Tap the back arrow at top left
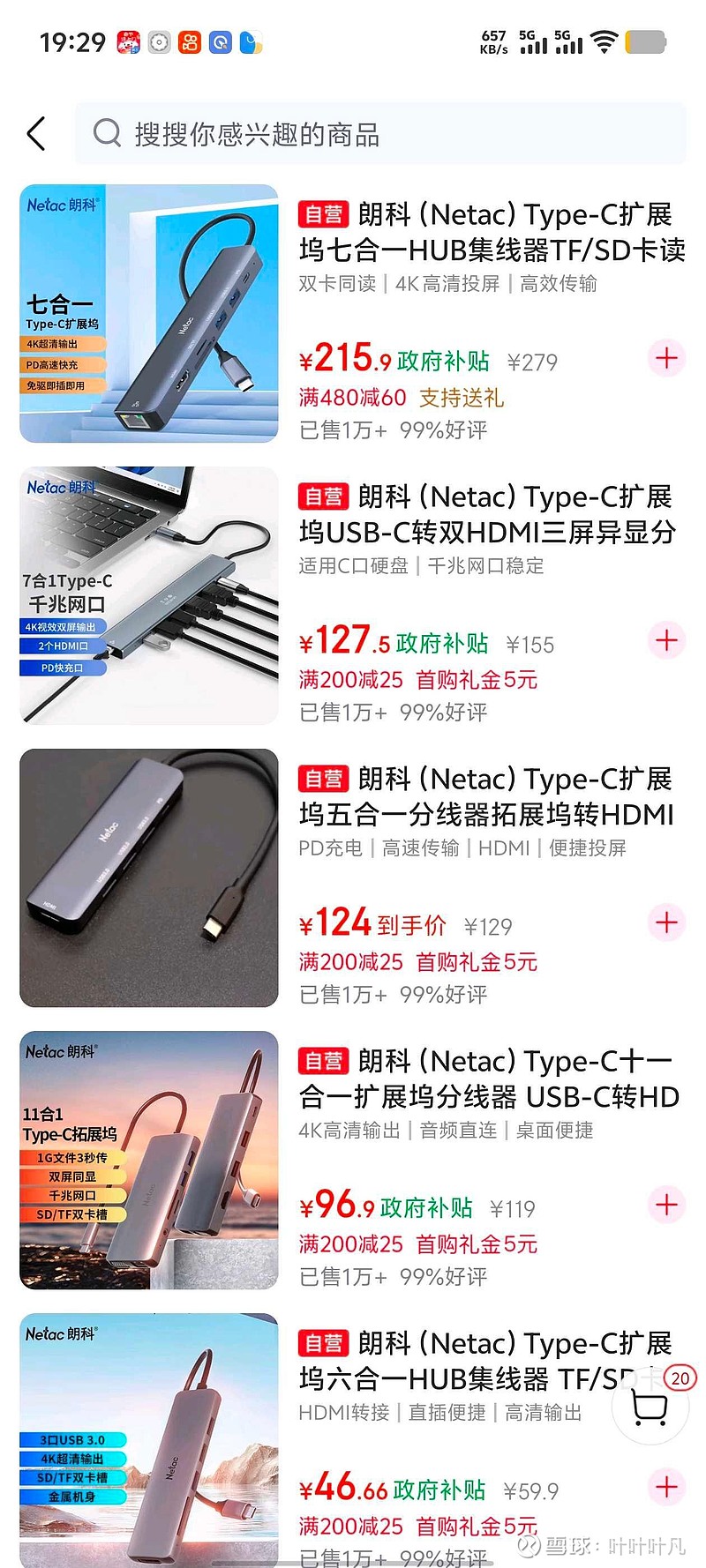The image size is (706, 1568). pos(35,133)
